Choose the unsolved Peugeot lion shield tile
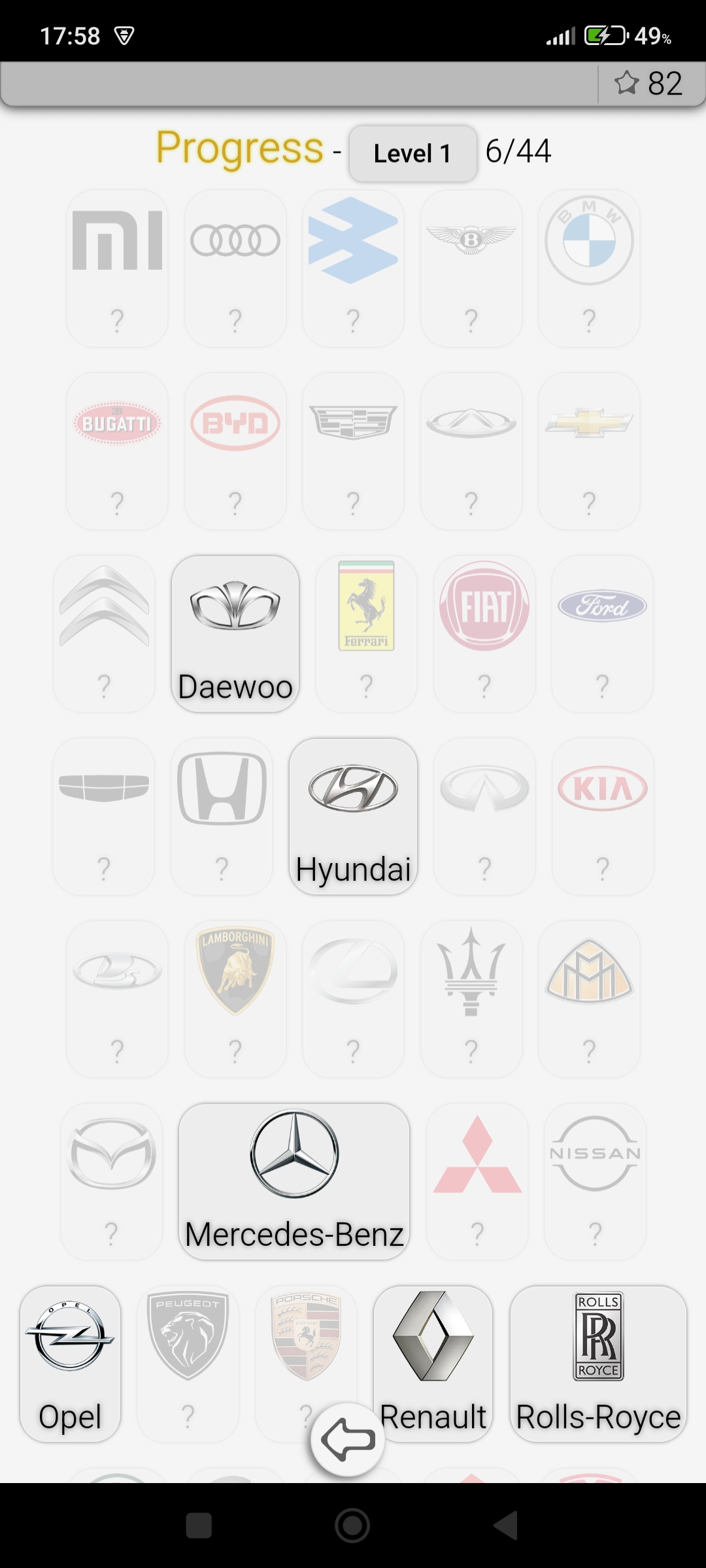706x1568 pixels. [x=188, y=1364]
